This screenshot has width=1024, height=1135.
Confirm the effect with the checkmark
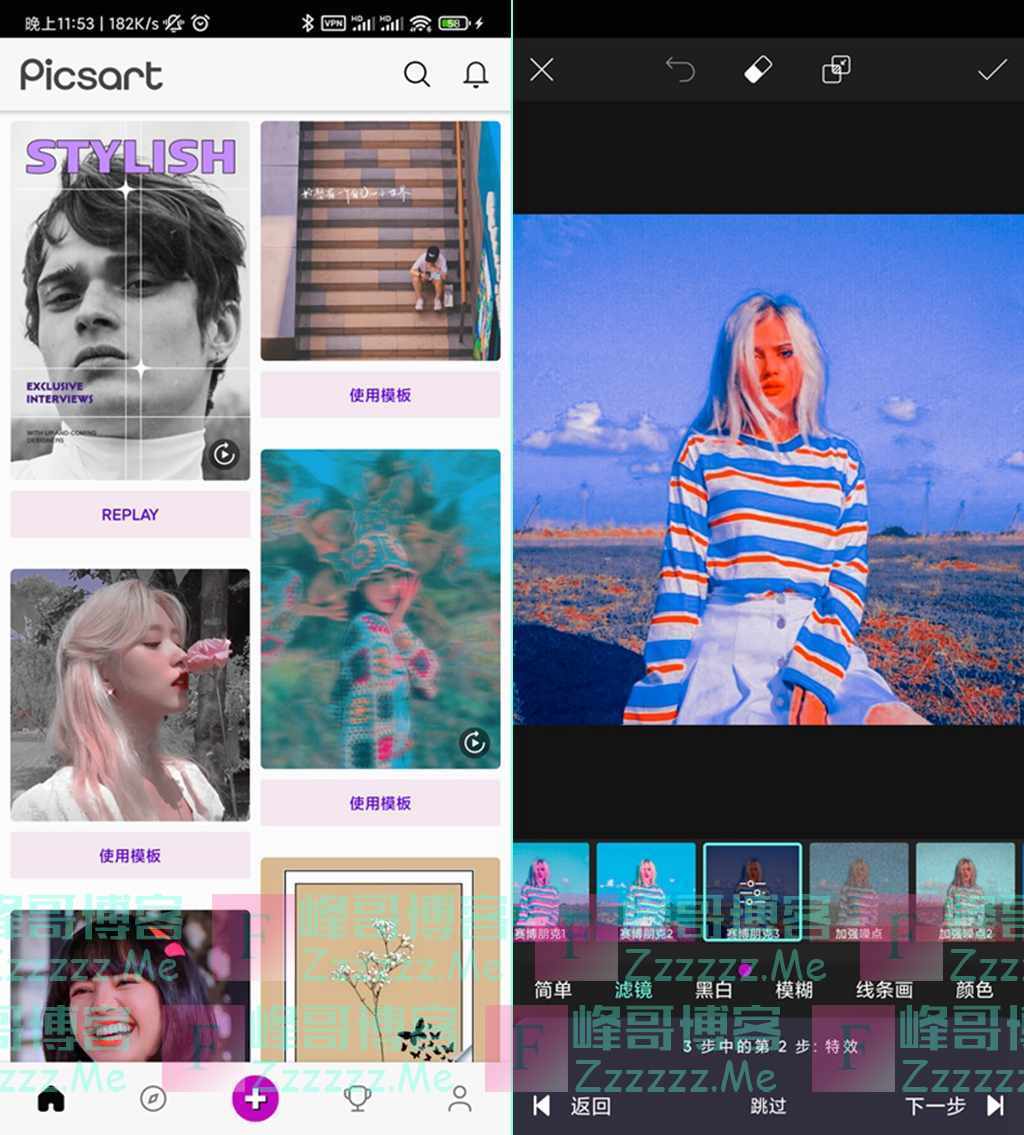point(992,70)
